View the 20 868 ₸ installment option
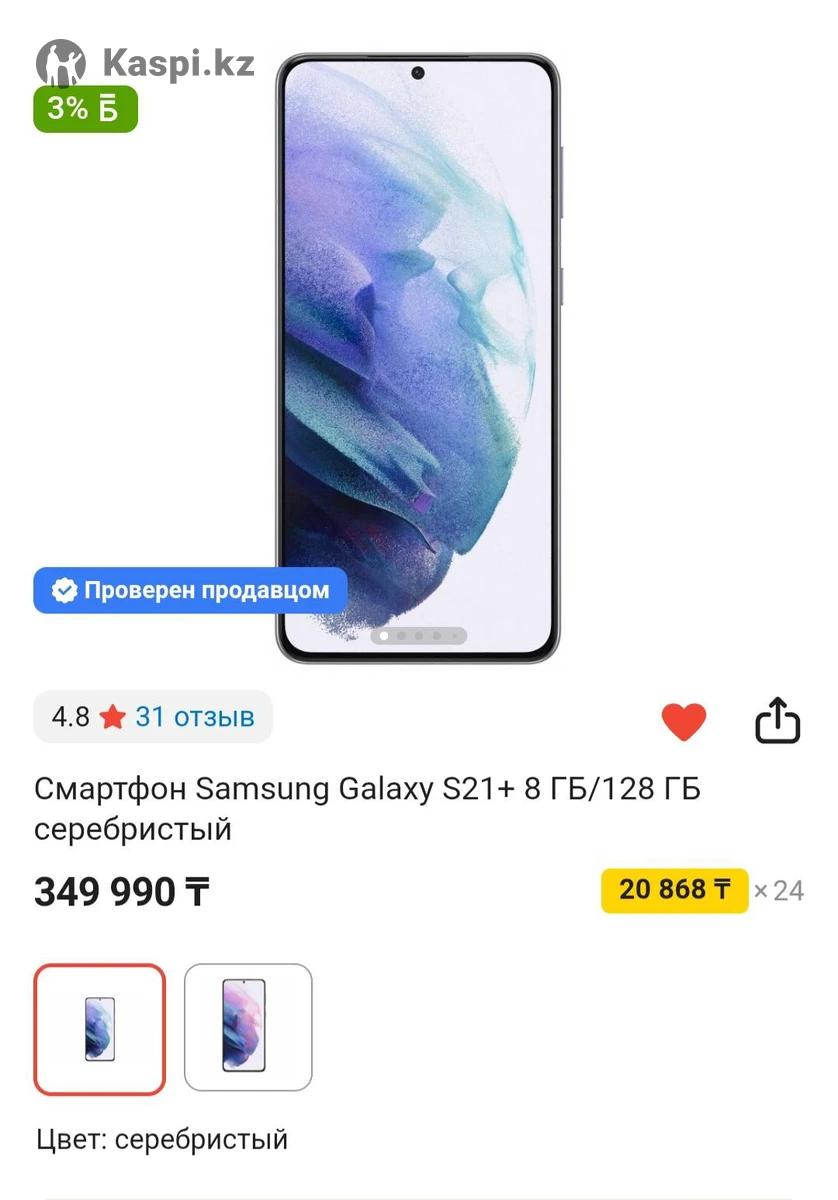The height and width of the screenshot is (1200, 838). [x=674, y=890]
